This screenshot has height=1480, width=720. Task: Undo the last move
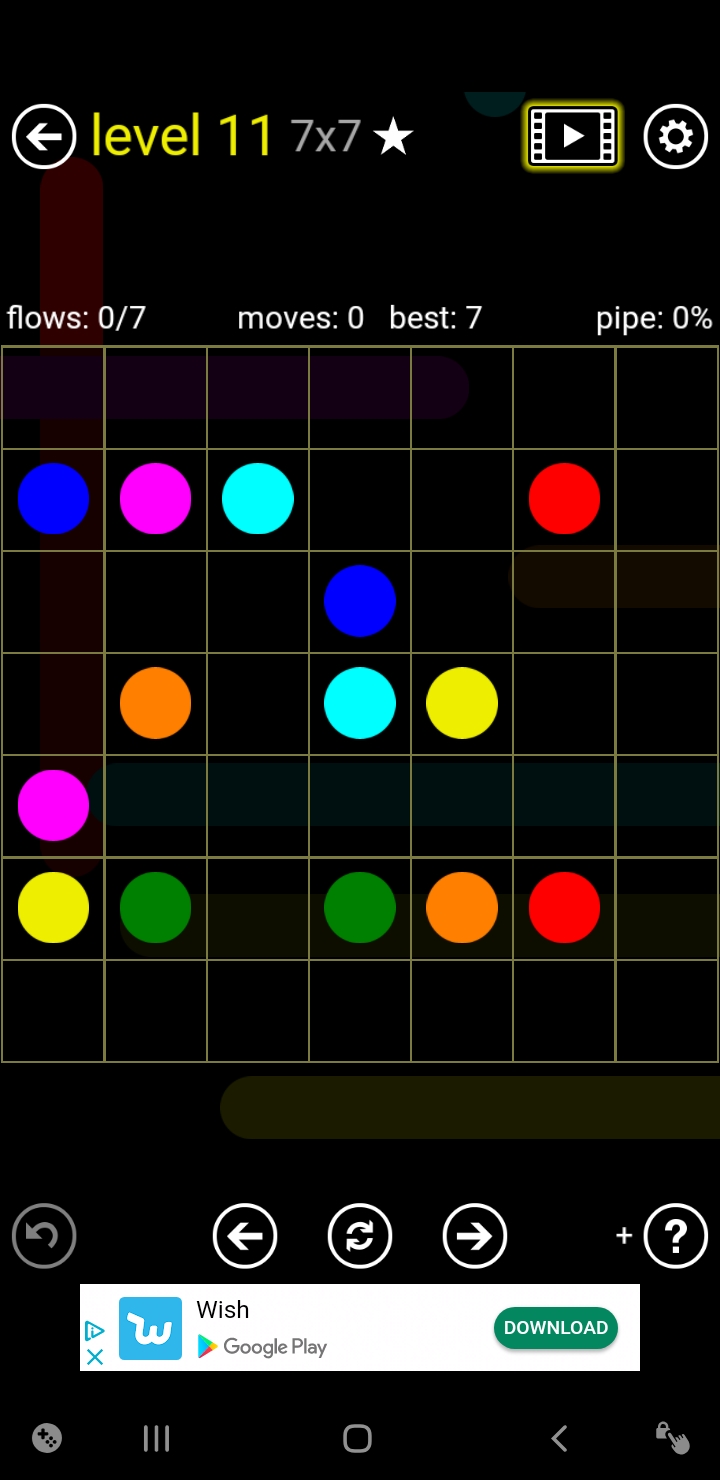point(44,1236)
